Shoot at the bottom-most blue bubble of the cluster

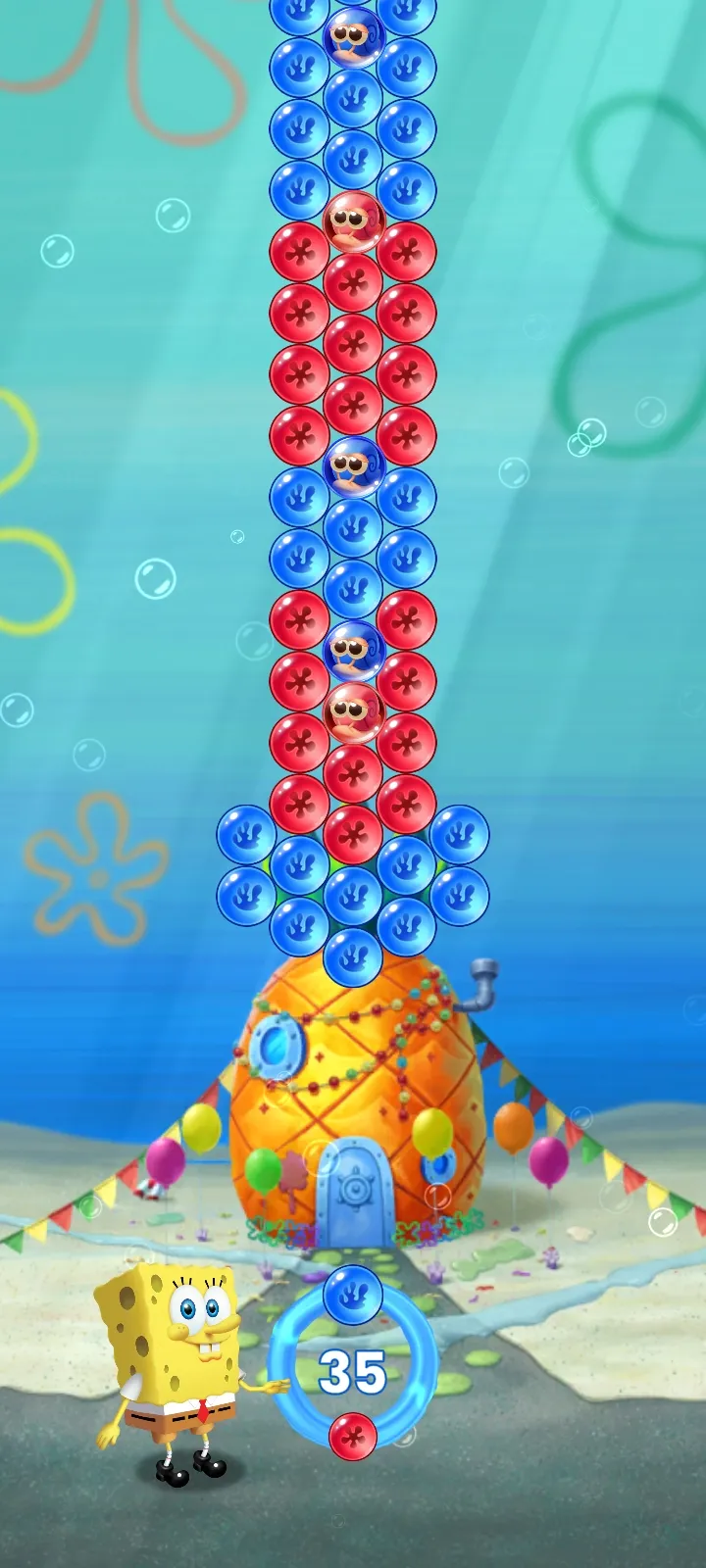352,956
